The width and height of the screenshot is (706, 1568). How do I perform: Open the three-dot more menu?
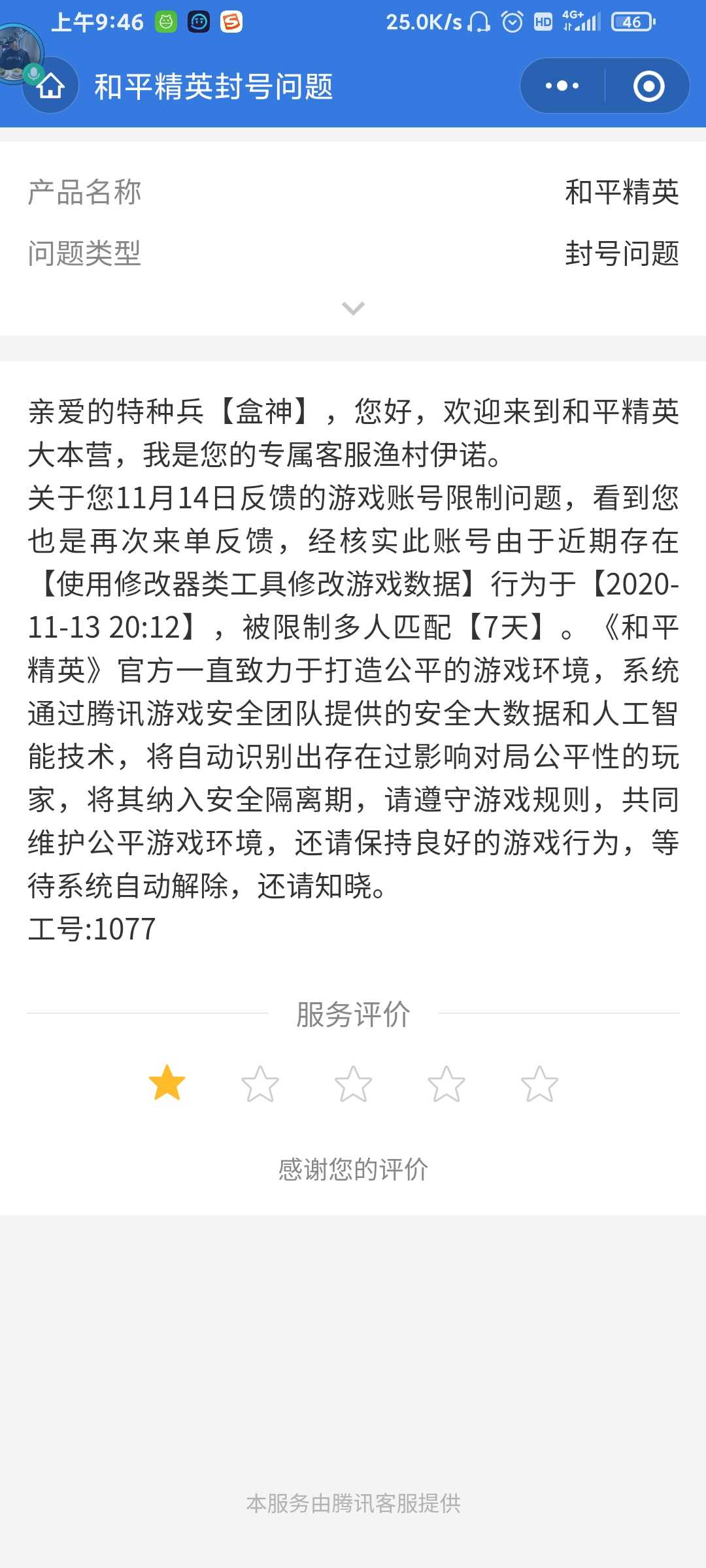click(x=562, y=86)
